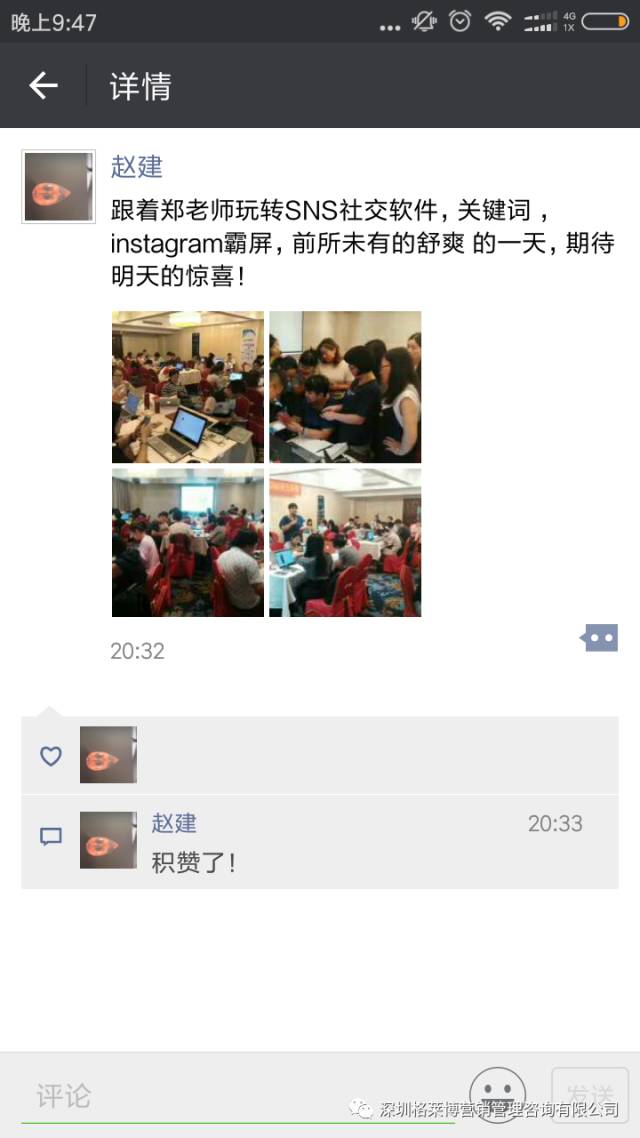Focus the 评论 comment input field

(x=230, y=1095)
